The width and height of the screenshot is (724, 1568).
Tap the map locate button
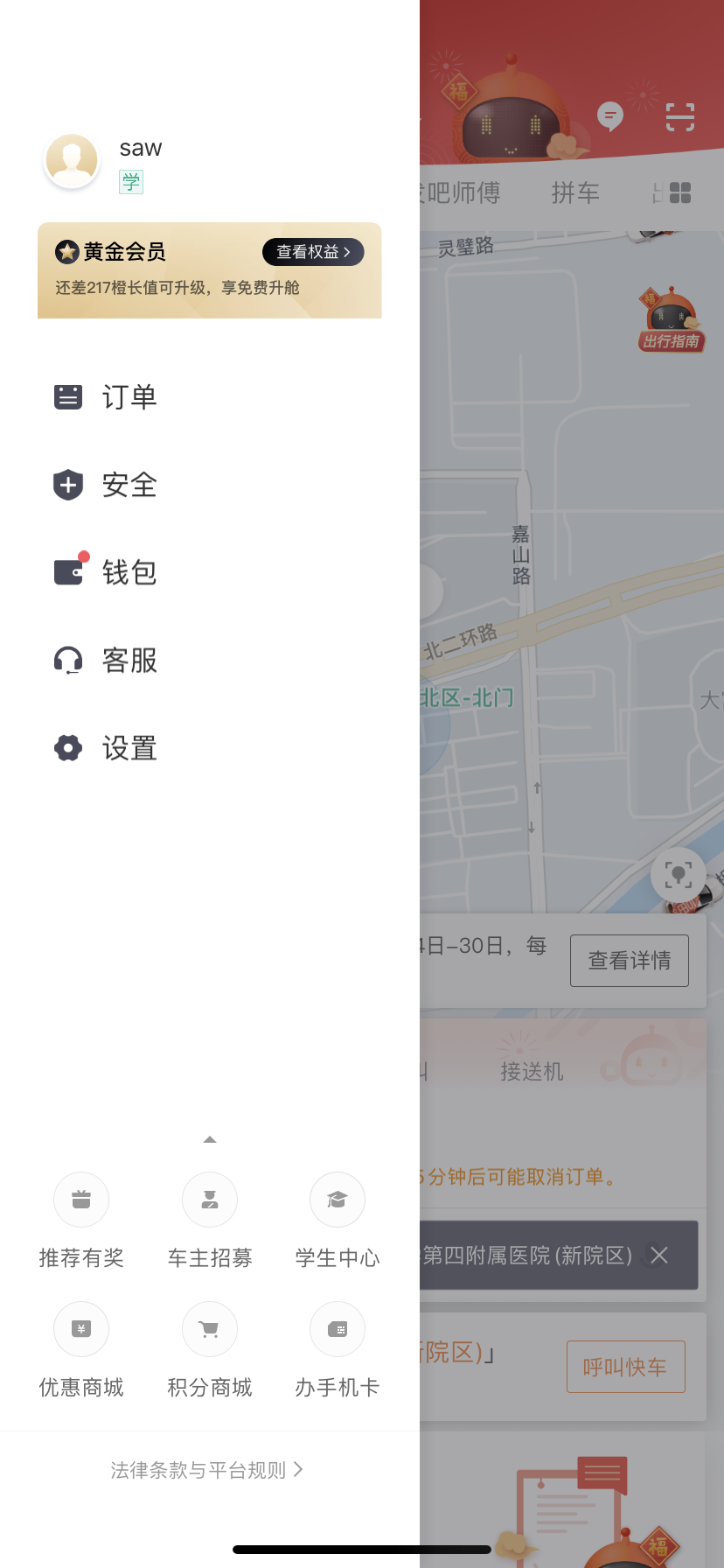coord(677,874)
